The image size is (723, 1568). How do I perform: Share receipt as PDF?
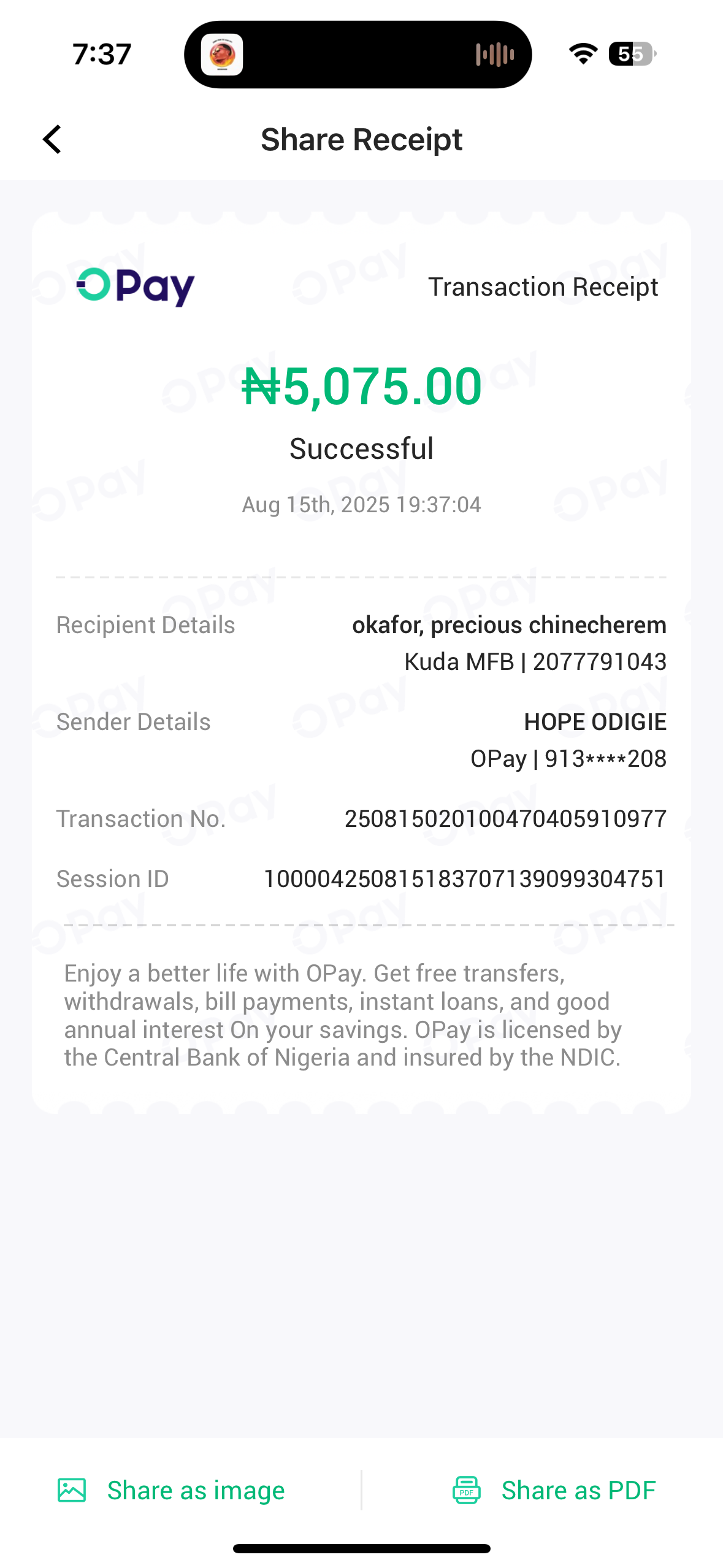(x=554, y=1490)
